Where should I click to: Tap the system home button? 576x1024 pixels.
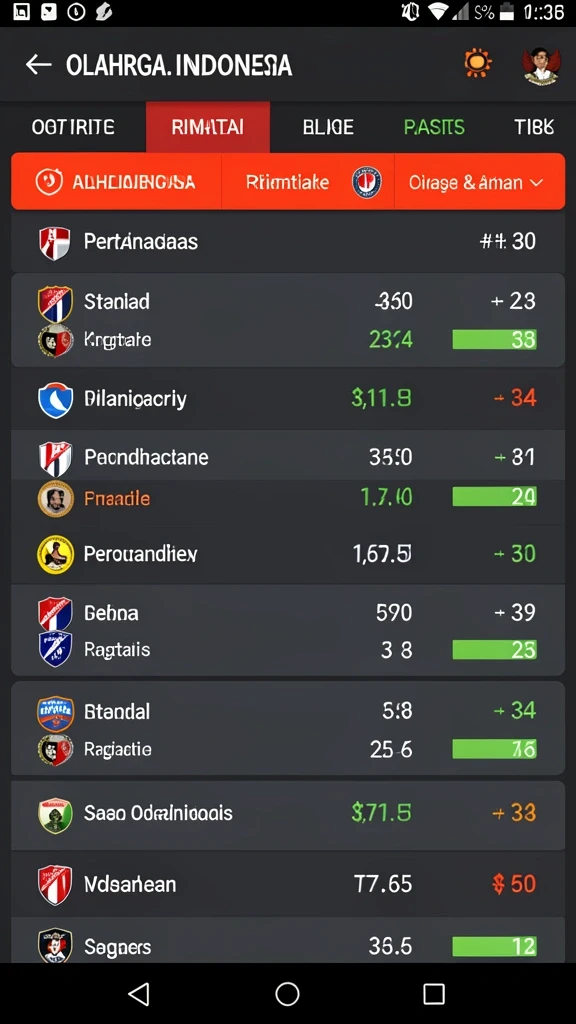(287, 993)
